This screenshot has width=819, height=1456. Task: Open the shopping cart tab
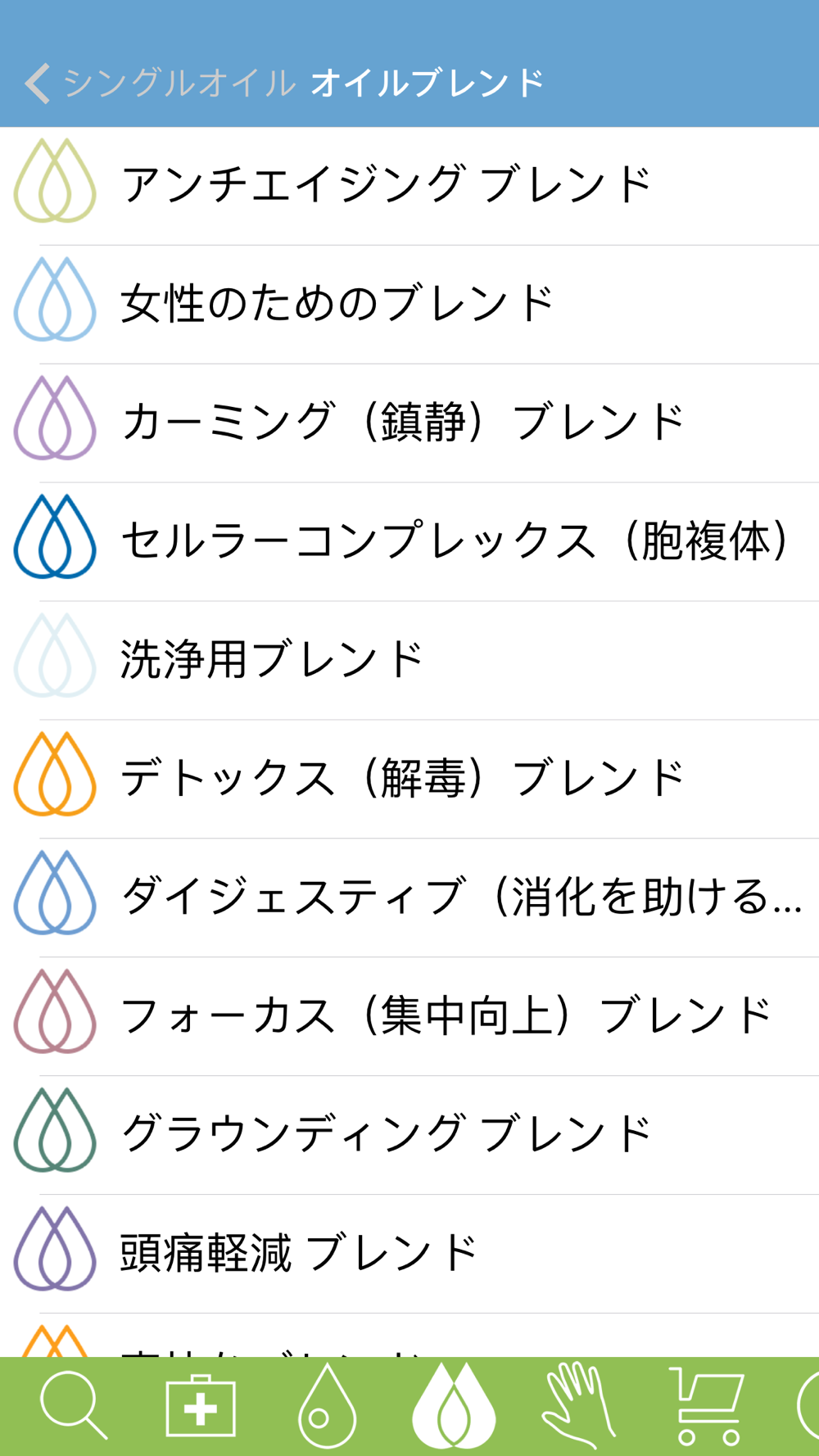[x=706, y=1405]
